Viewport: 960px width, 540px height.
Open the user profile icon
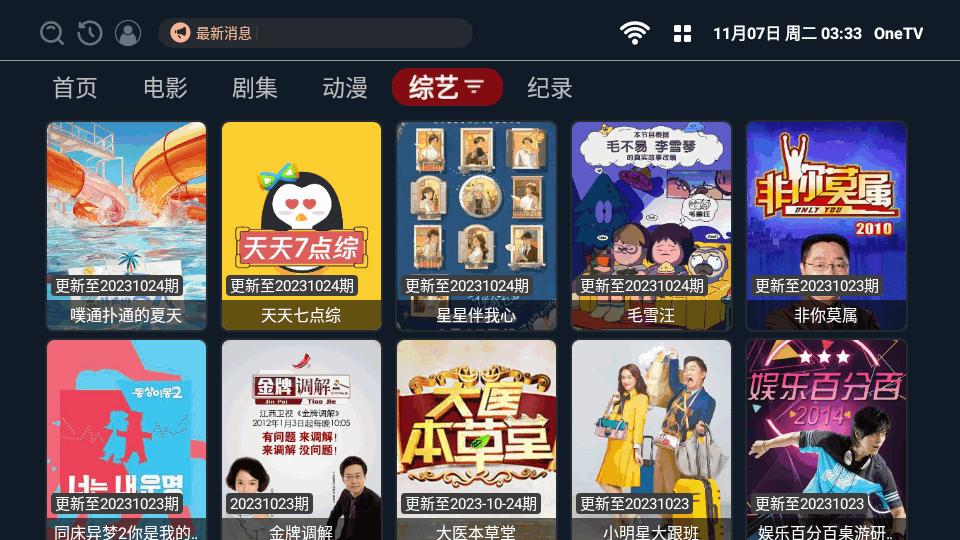pos(128,33)
